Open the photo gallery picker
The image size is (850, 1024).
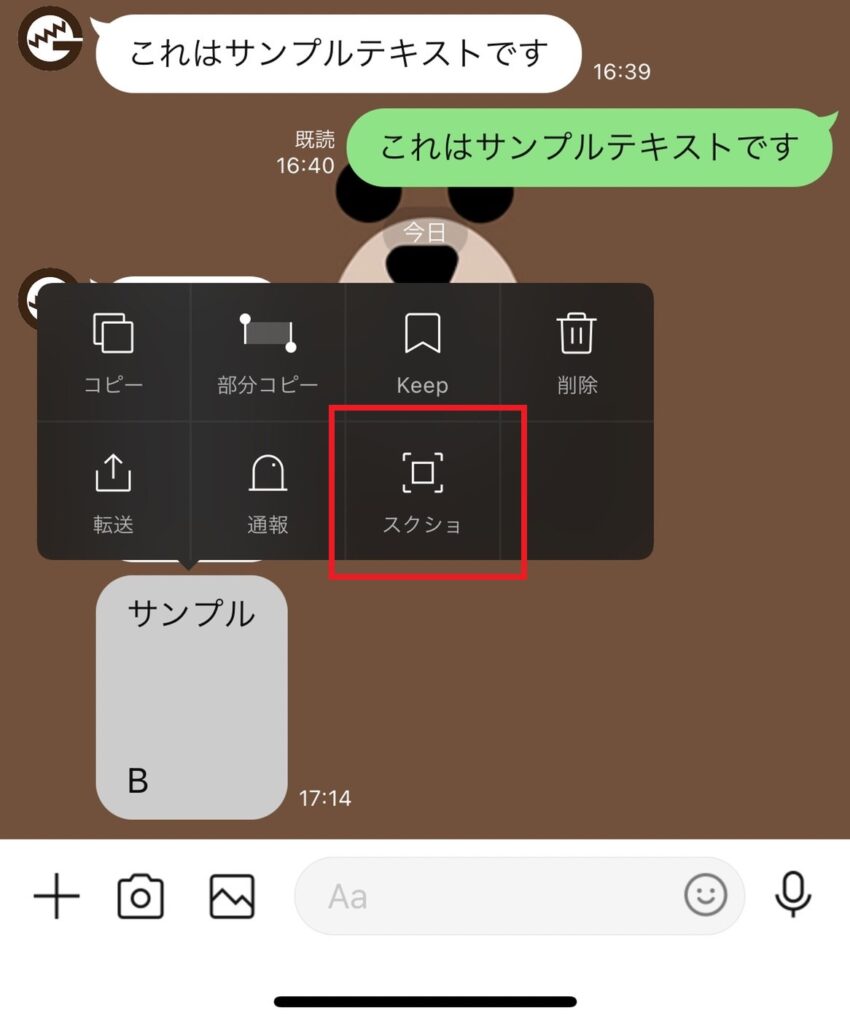click(x=232, y=896)
